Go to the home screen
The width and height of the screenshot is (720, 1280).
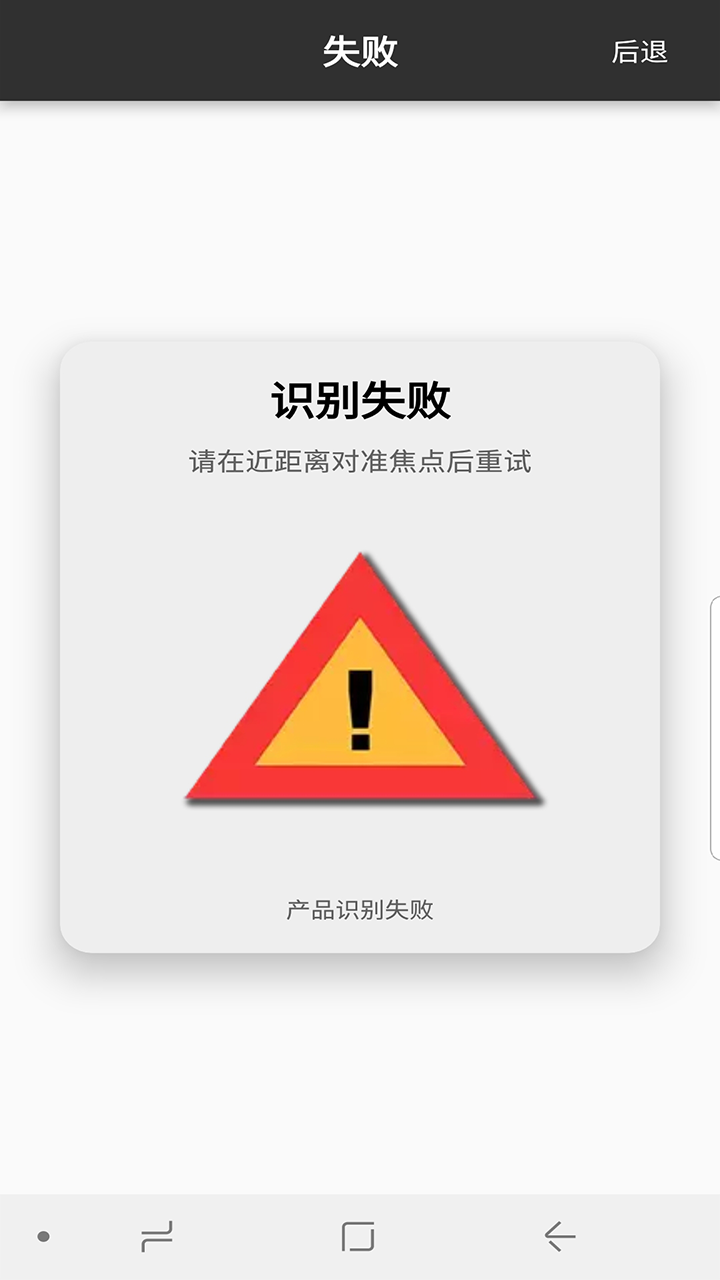coord(357,1237)
